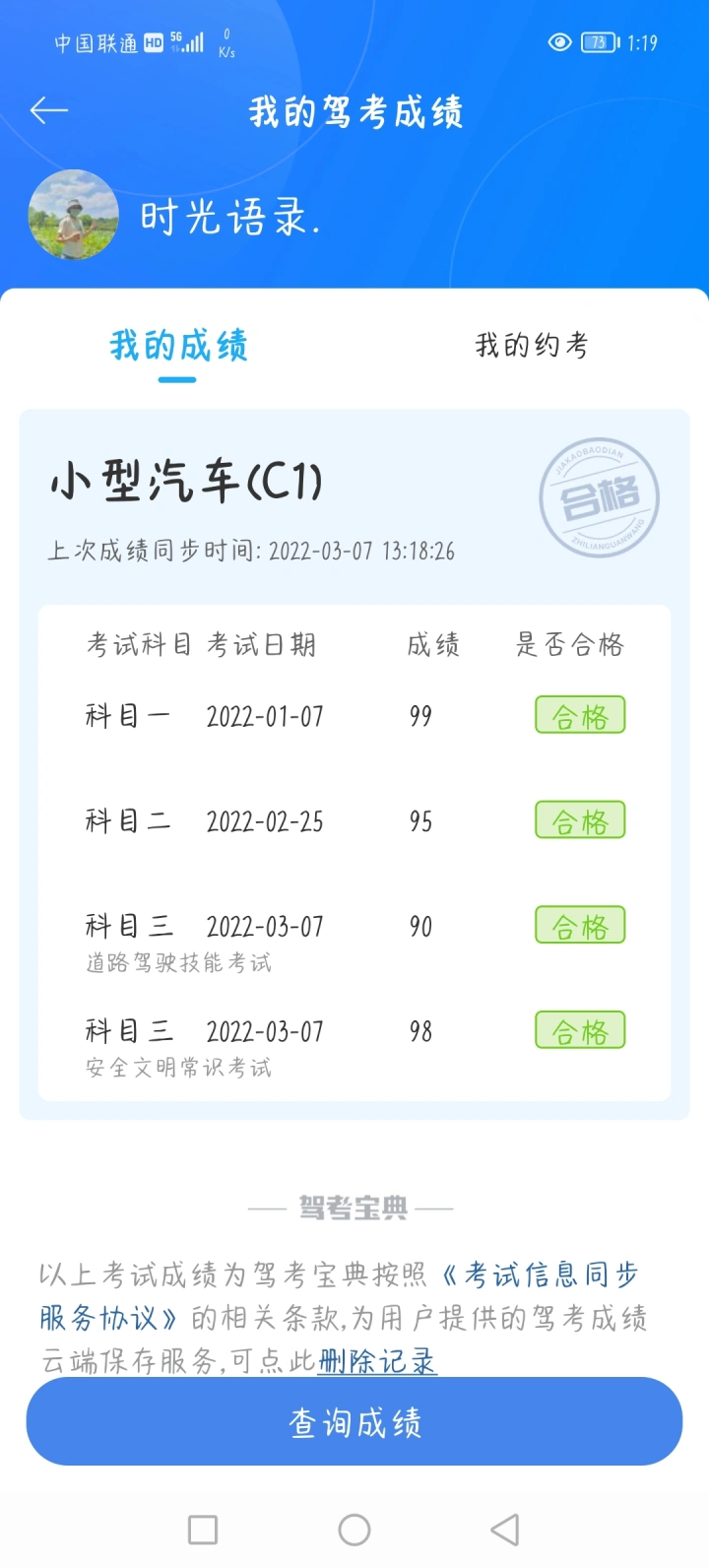This screenshot has height=1568, width=709.
Task: Go back using the top-left arrow
Action: 49,110
